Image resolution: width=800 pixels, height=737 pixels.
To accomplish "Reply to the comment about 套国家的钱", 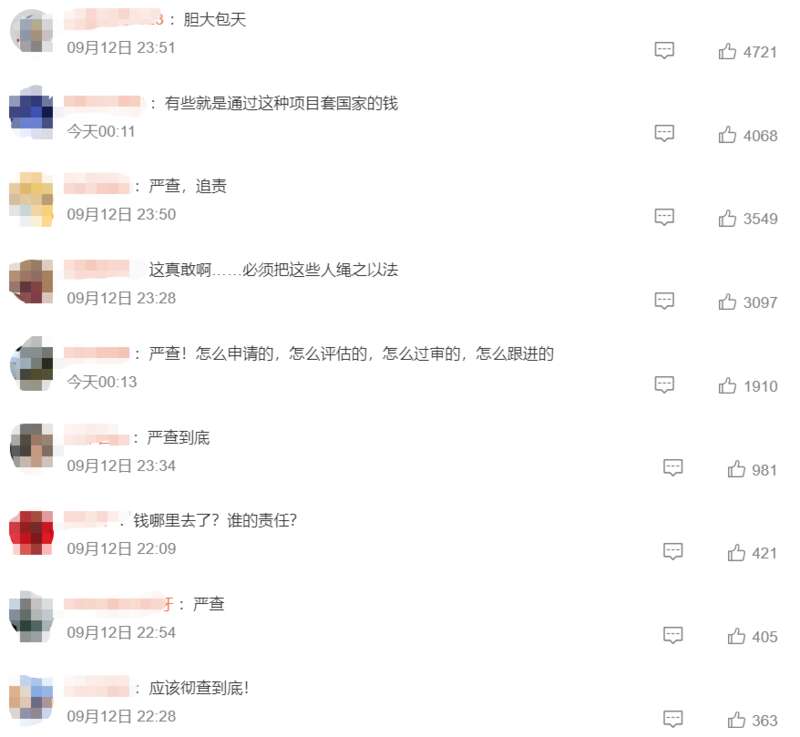I will (x=664, y=133).
